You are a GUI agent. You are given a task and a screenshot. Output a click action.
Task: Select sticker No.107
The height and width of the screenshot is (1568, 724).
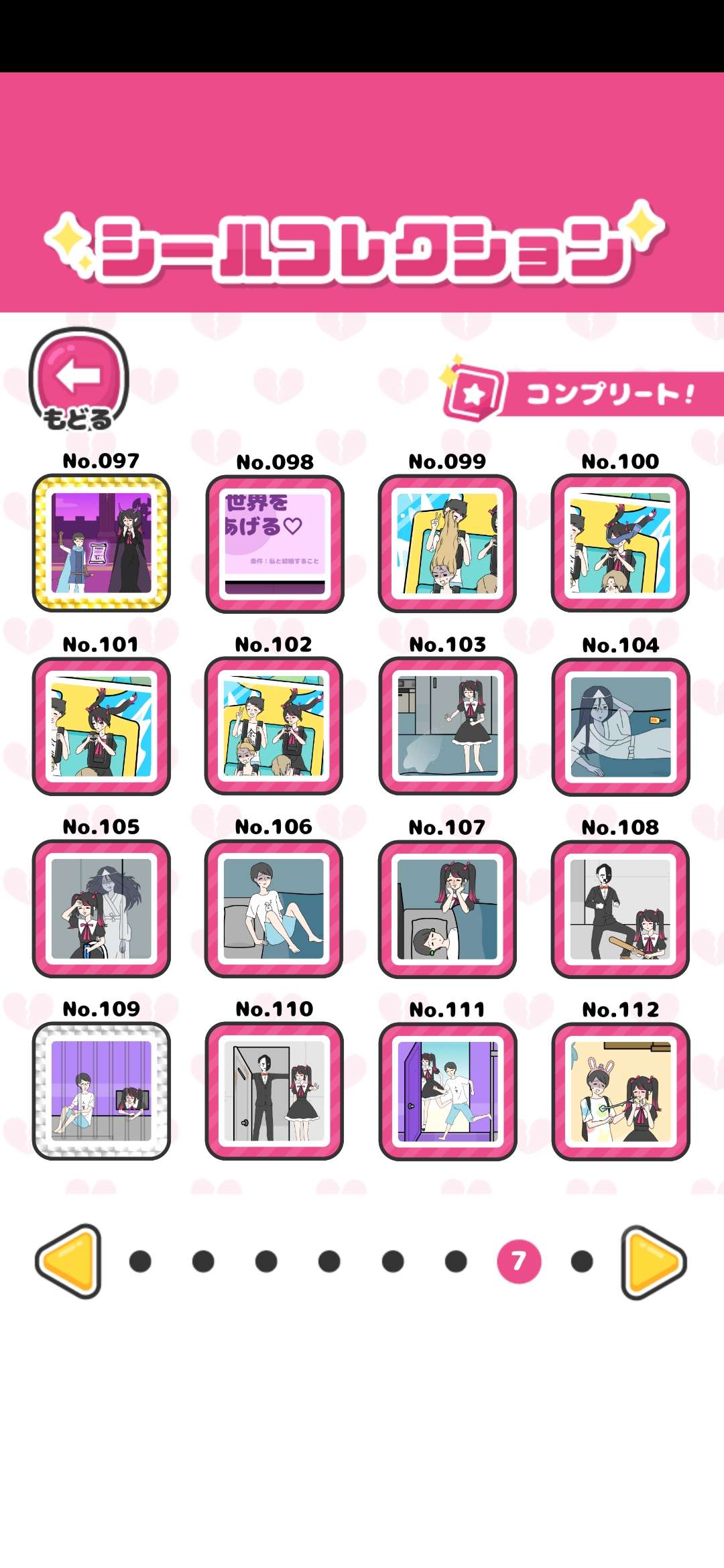(x=447, y=909)
